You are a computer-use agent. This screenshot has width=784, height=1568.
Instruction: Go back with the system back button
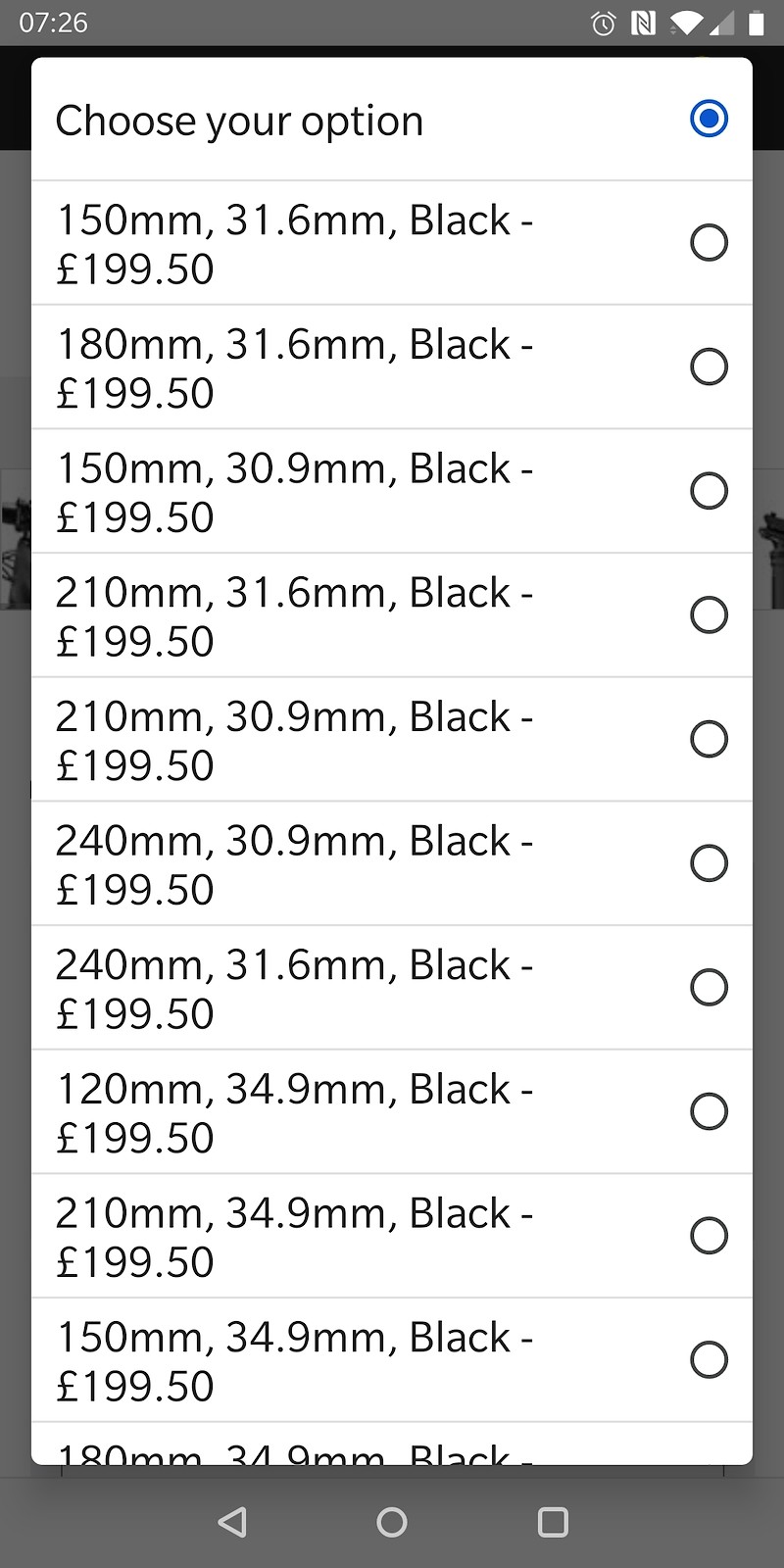[232, 1522]
